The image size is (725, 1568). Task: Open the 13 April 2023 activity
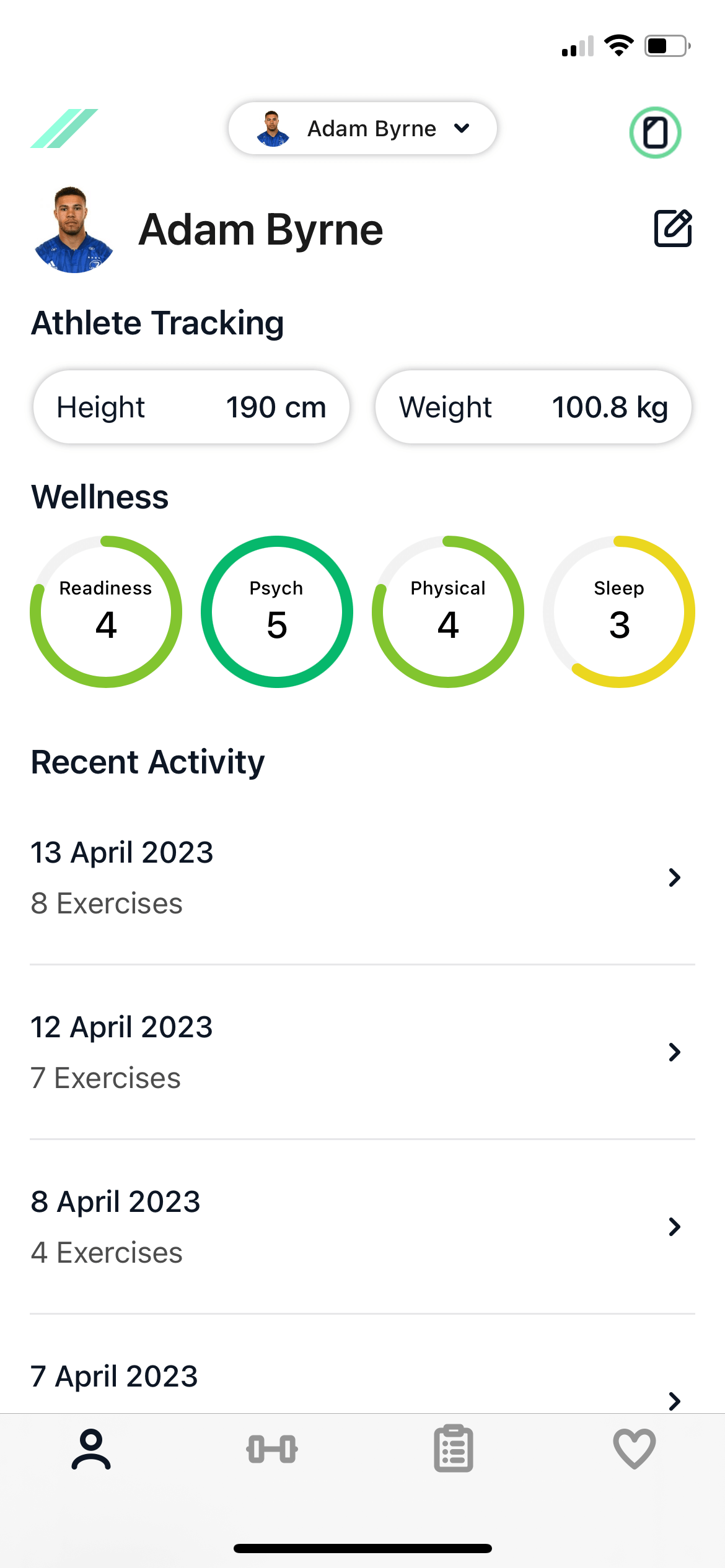click(362, 877)
